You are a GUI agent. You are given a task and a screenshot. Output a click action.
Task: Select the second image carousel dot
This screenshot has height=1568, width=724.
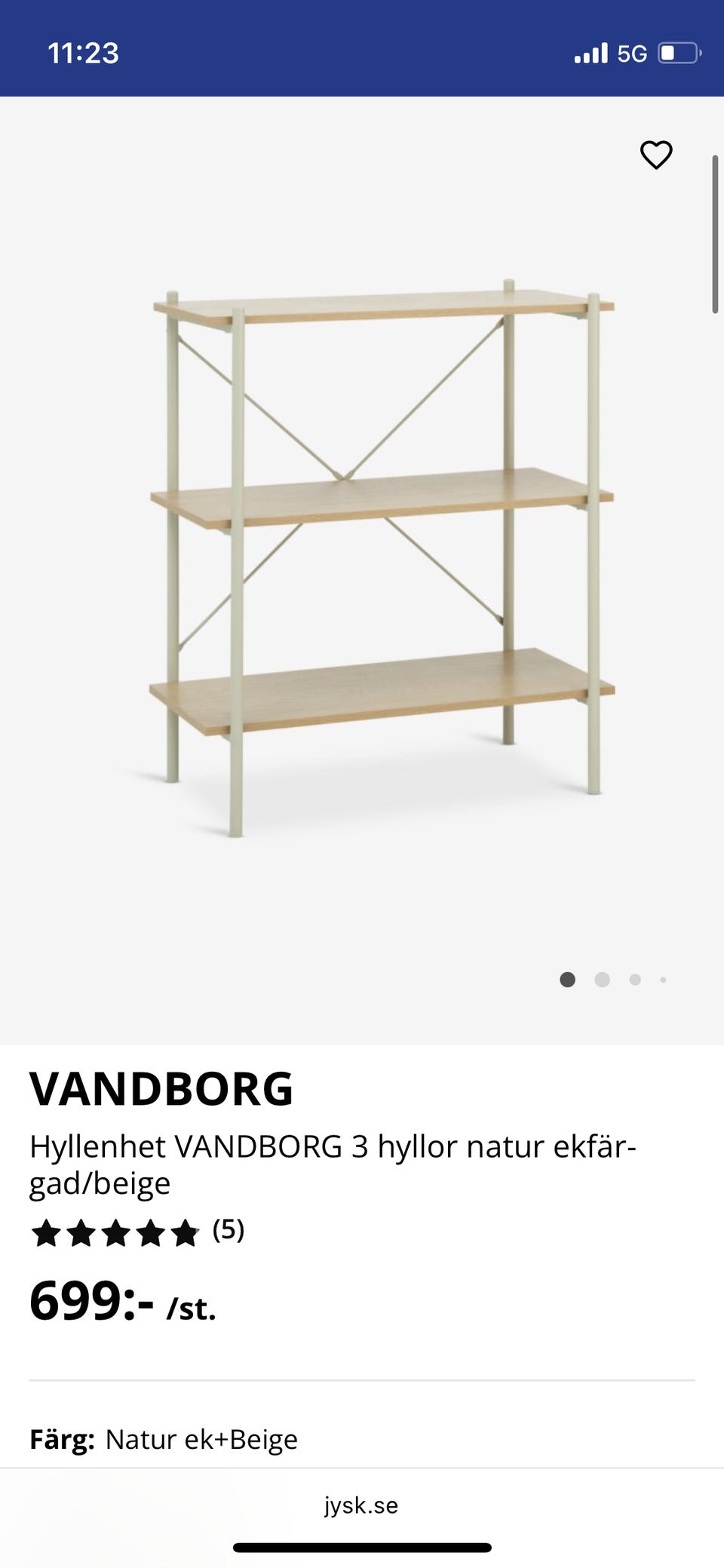click(x=603, y=979)
